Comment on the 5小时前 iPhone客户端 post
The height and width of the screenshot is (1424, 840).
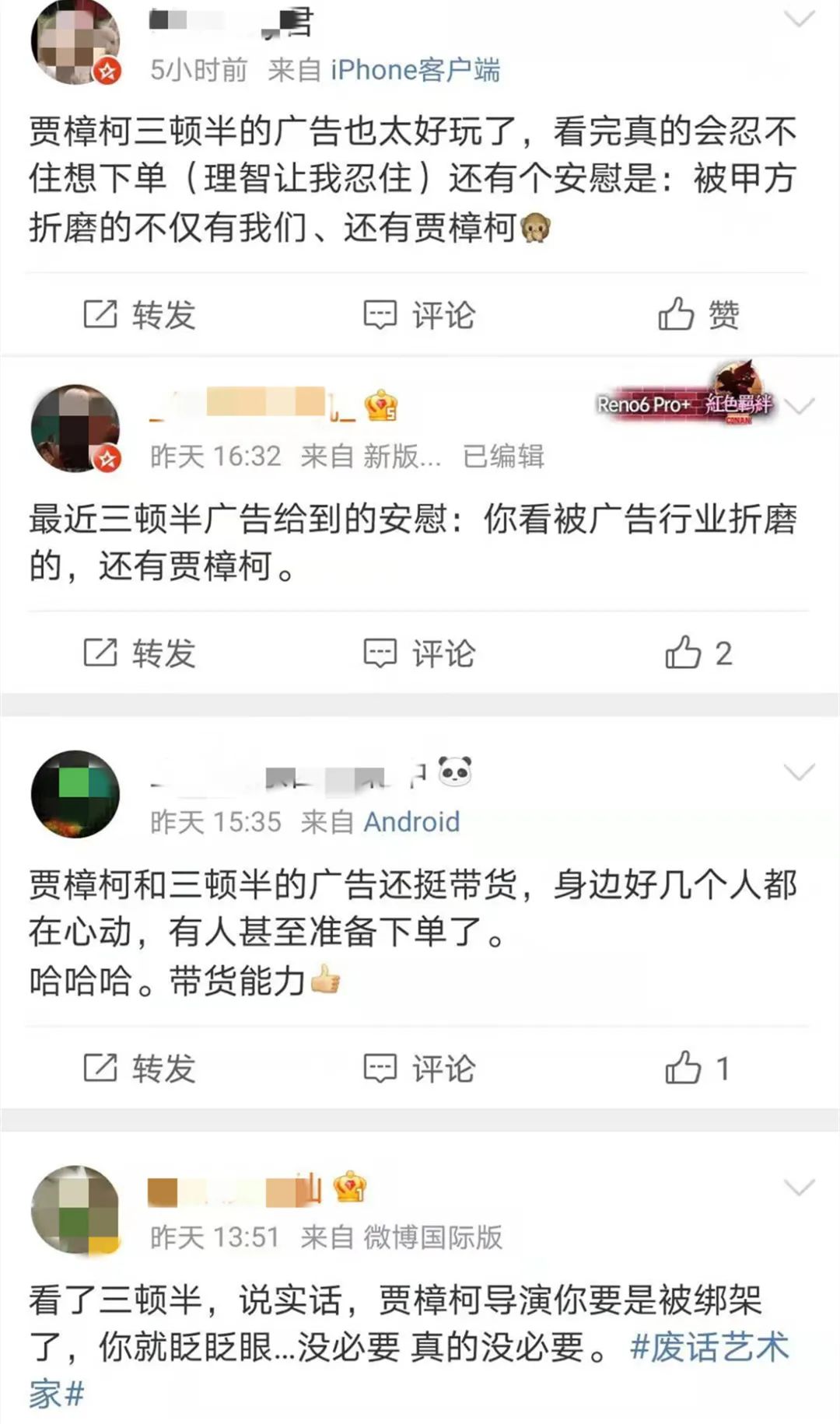coord(419,314)
